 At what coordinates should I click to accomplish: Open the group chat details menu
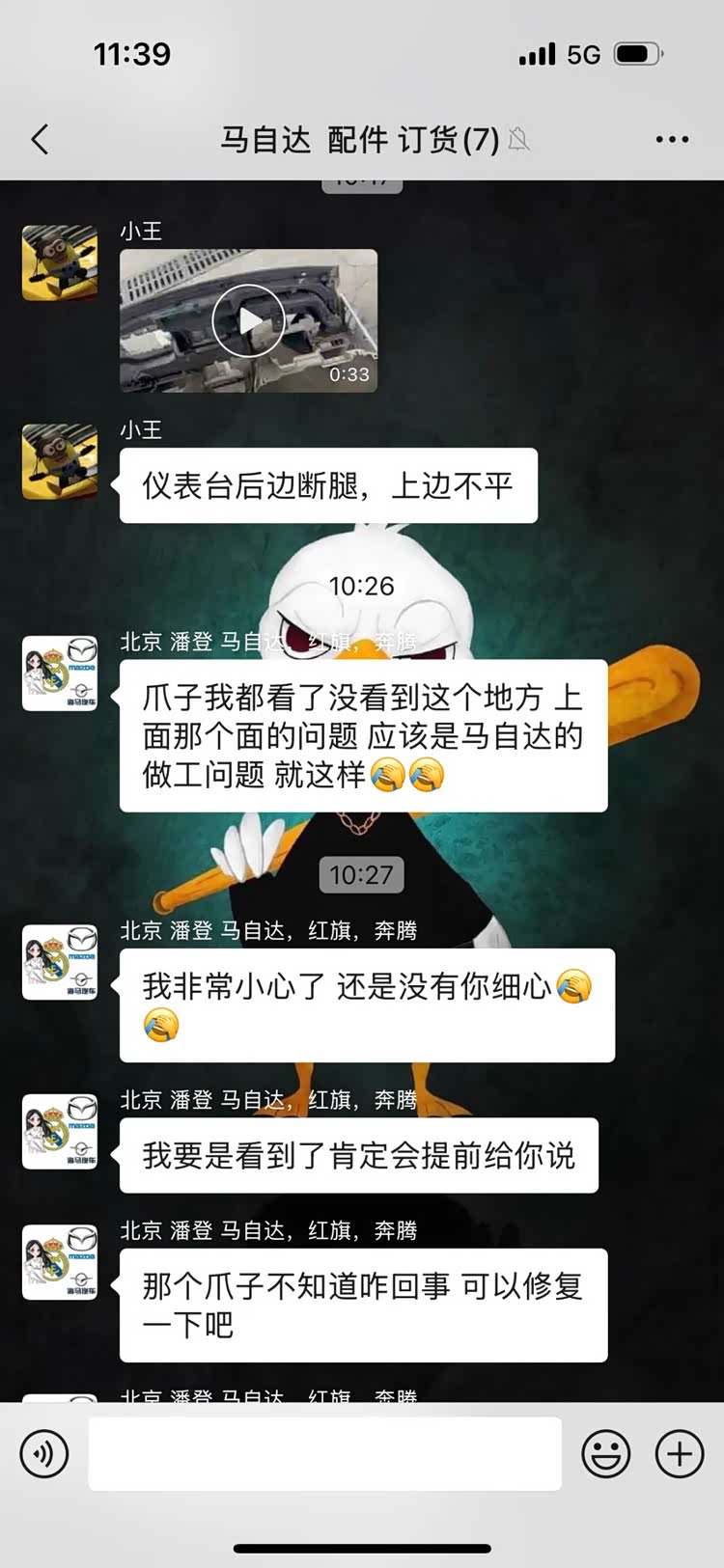(672, 140)
